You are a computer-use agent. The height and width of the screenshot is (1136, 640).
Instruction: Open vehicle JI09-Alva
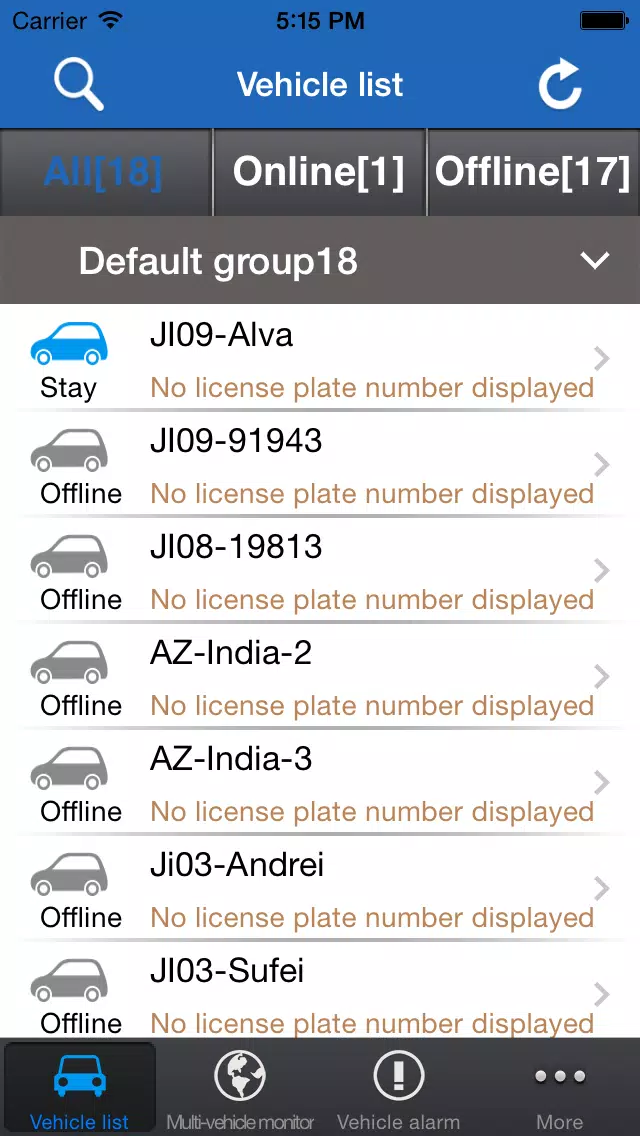coord(320,358)
